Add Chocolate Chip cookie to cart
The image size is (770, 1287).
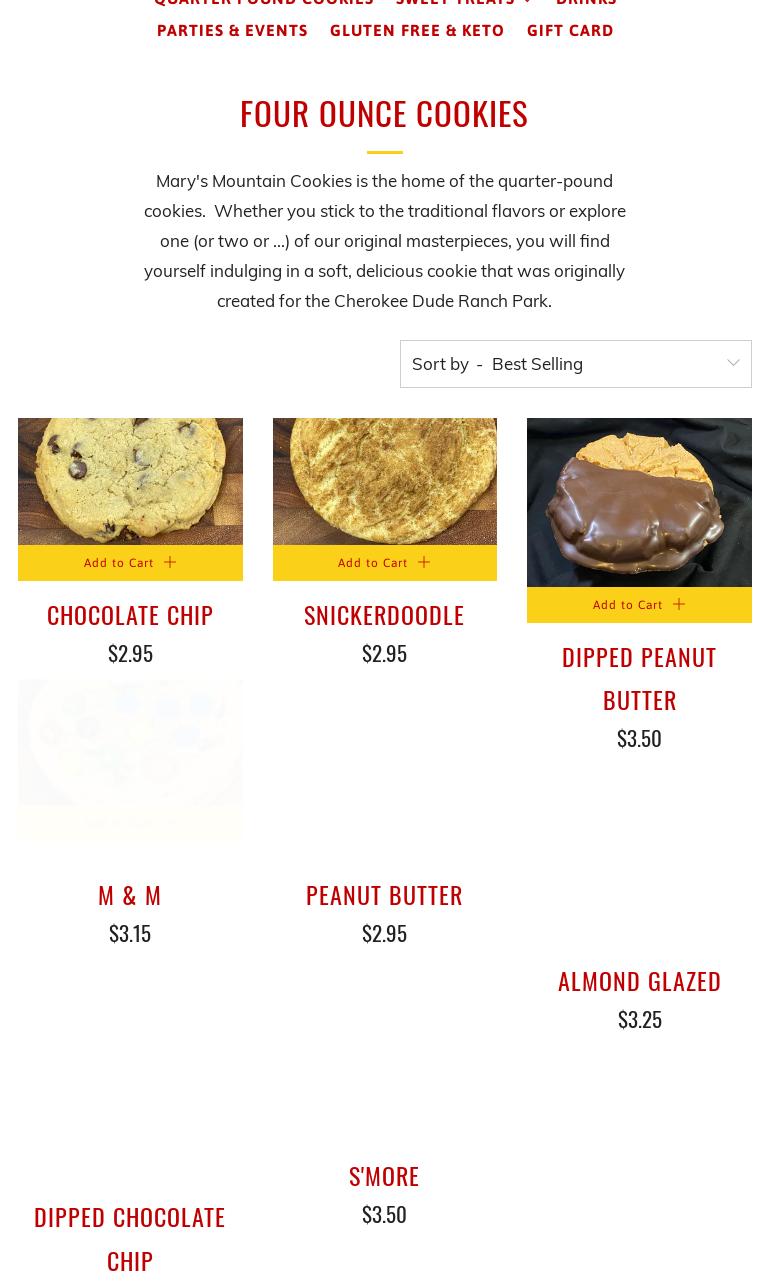point(130,563)
